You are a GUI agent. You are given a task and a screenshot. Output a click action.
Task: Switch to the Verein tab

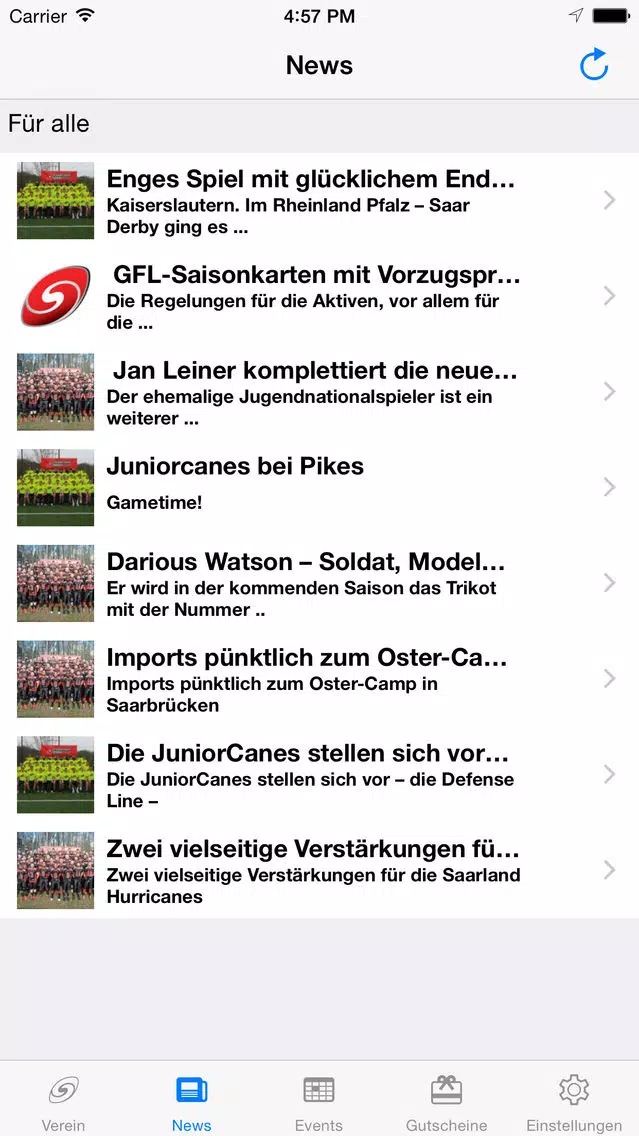click(64, 1101)
